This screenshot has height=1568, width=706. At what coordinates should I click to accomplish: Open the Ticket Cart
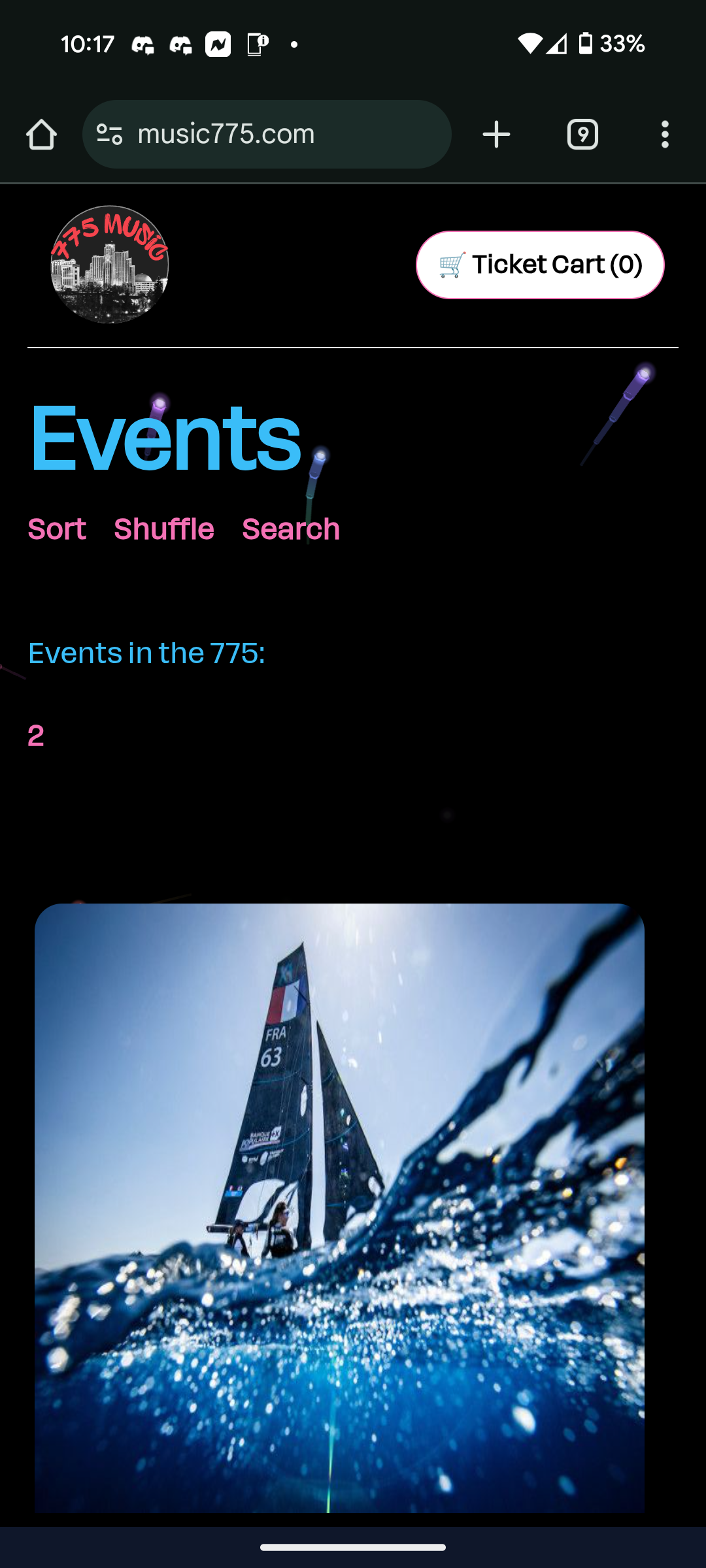point(540,265)
